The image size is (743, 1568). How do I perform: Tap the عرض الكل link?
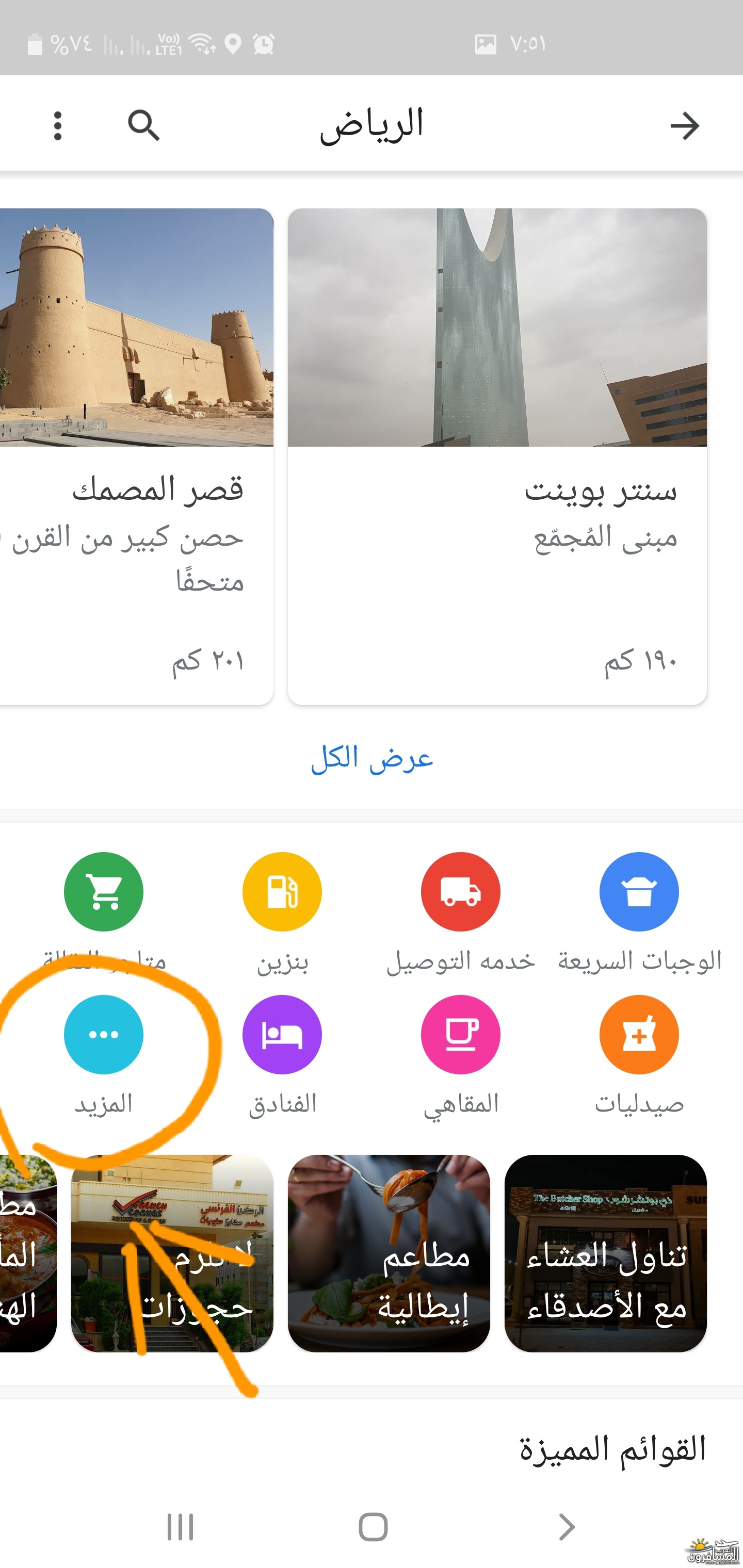(372, 758)
